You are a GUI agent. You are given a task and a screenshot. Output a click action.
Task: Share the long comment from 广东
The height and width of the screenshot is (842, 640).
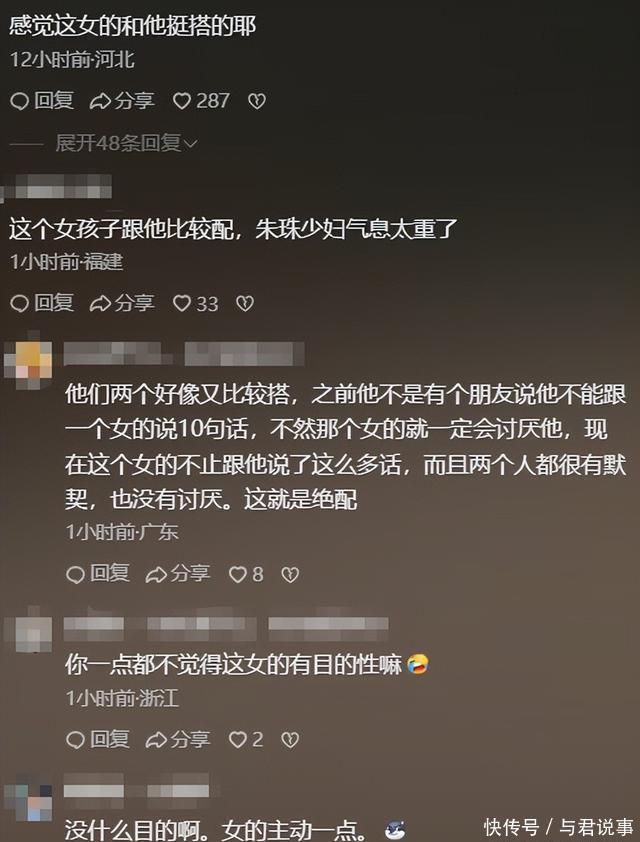click(x=178, y=574)
